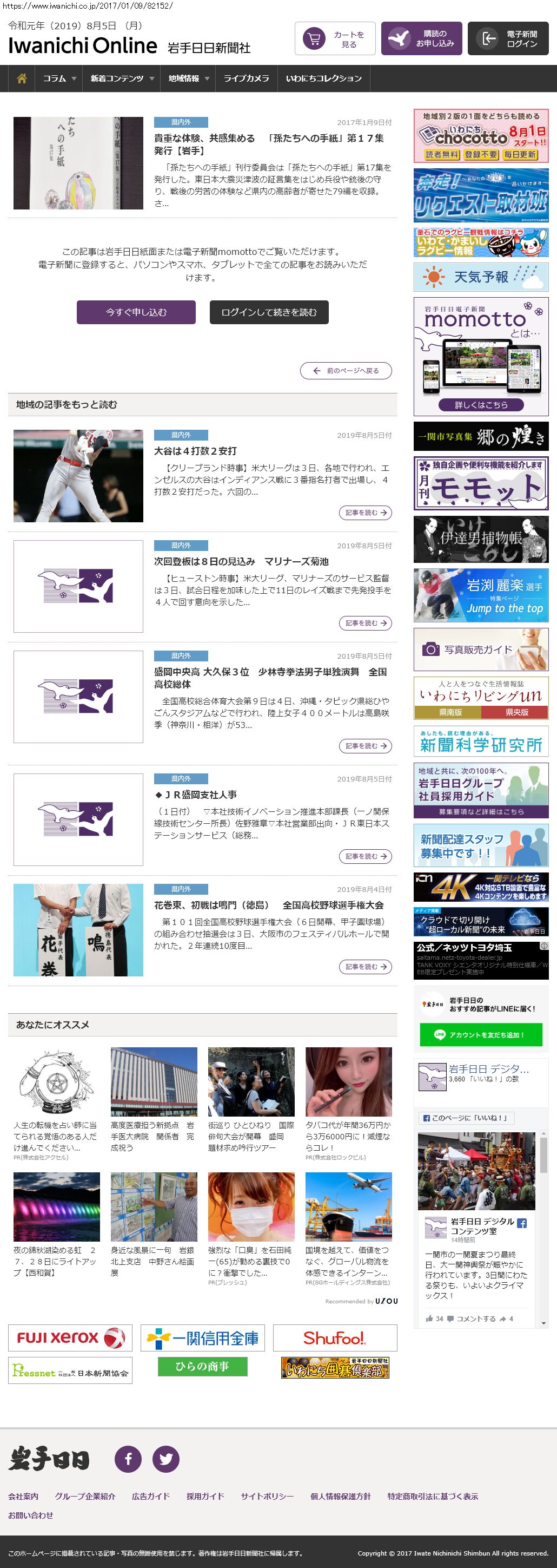Open the 写真販売ガイド banner

480,649
